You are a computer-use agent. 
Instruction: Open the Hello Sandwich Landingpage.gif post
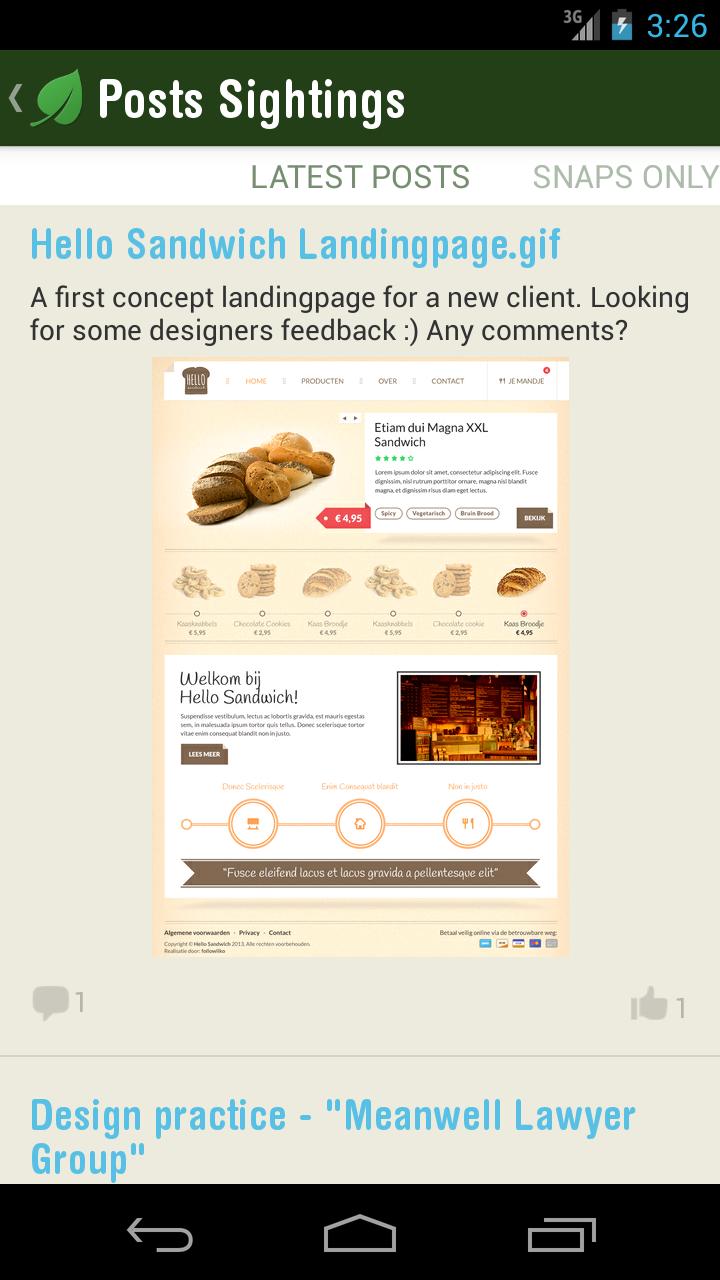[x=295, y=245]
